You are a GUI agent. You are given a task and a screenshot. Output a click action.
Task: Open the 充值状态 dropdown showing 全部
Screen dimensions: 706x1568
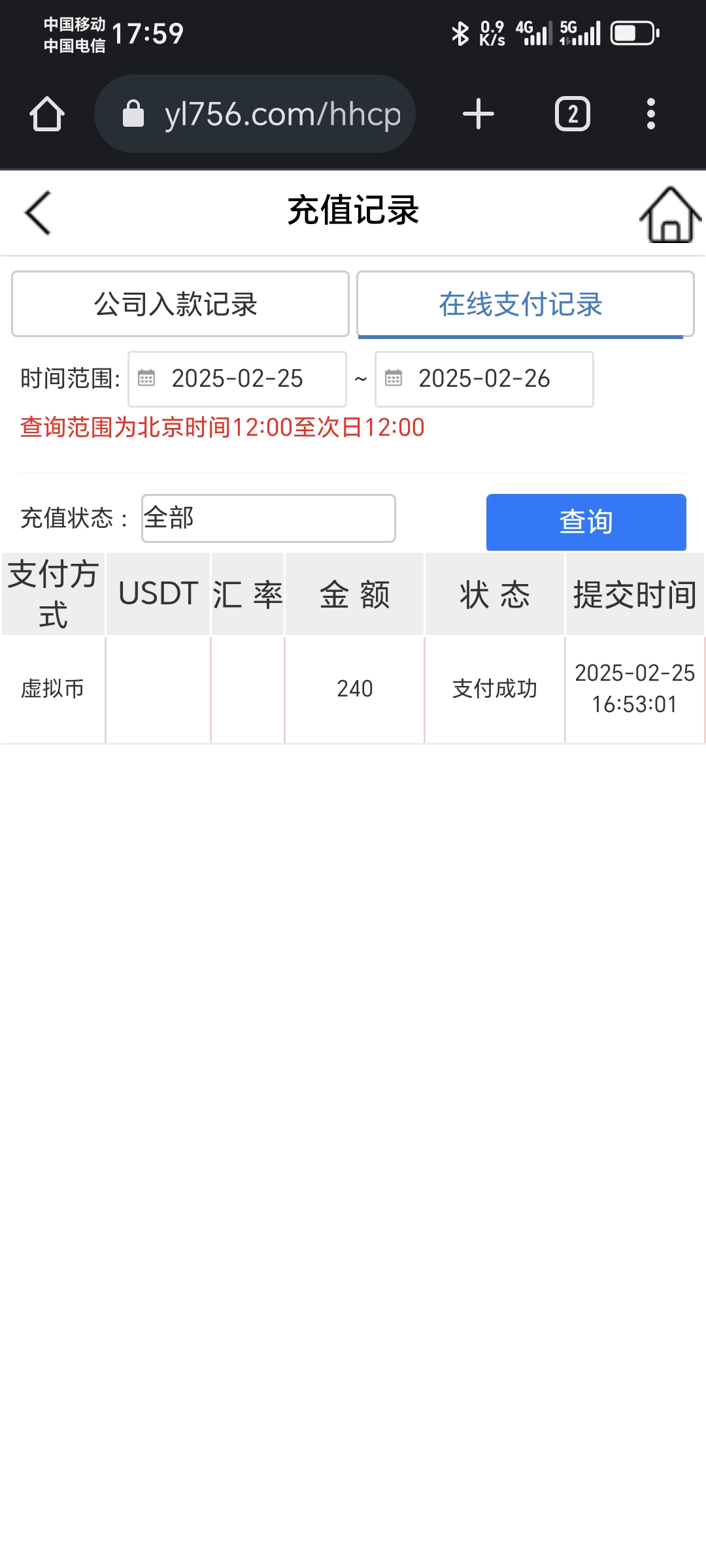click(x=268, y=517)
